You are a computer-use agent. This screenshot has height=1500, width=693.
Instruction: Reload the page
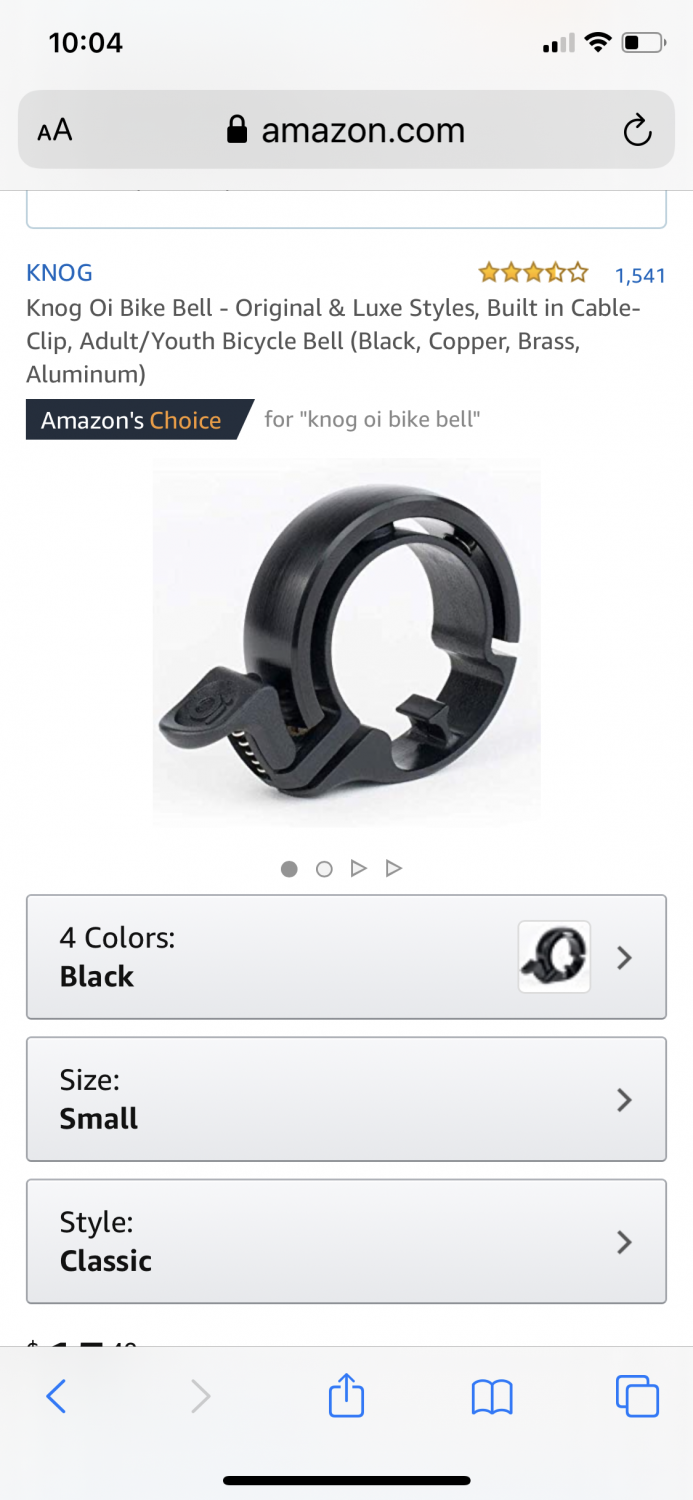click(x=637, y=130)
